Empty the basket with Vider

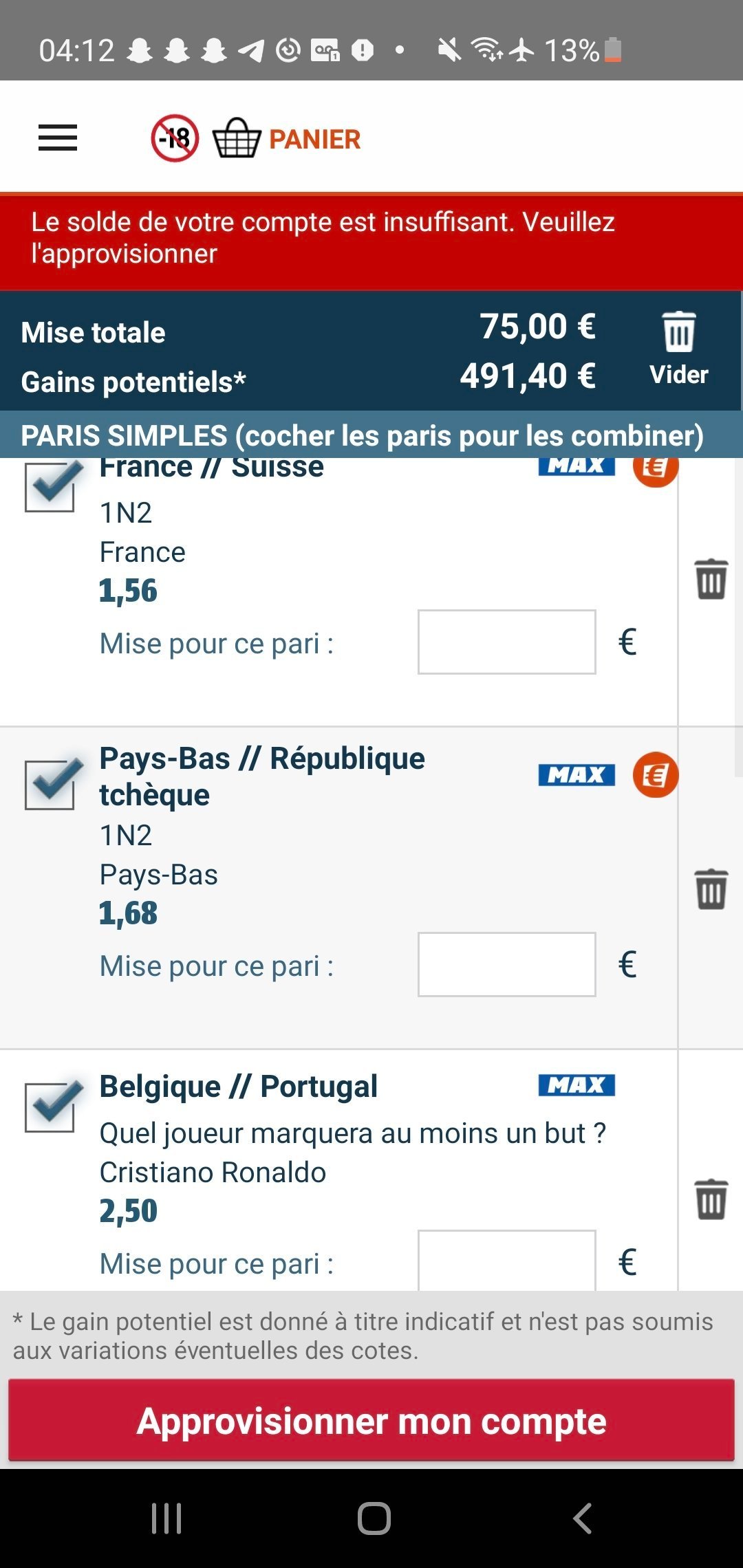coord(679,349)
